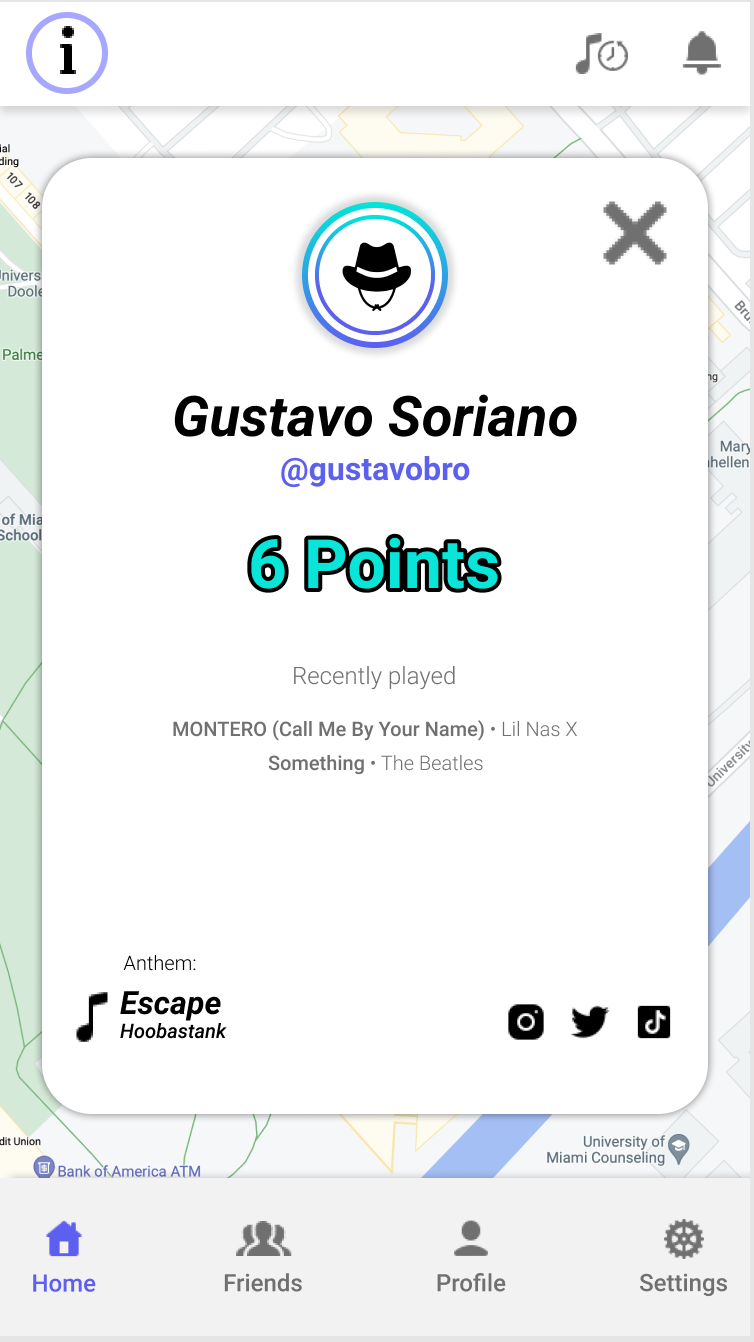Switch to the Friends tab
The image size is (754, 1342).
[x=263, y=1258]
